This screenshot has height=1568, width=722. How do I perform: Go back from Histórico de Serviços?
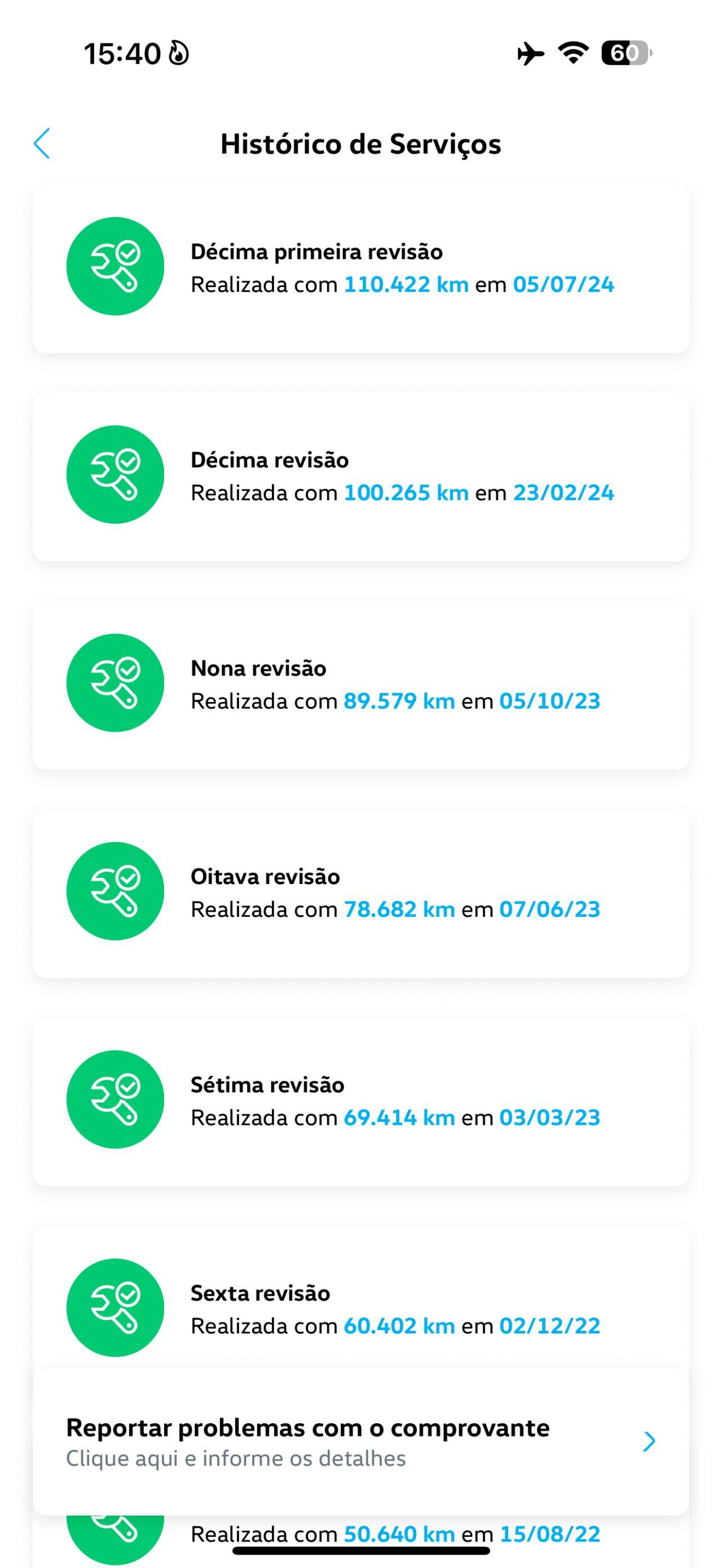(41, 144)
